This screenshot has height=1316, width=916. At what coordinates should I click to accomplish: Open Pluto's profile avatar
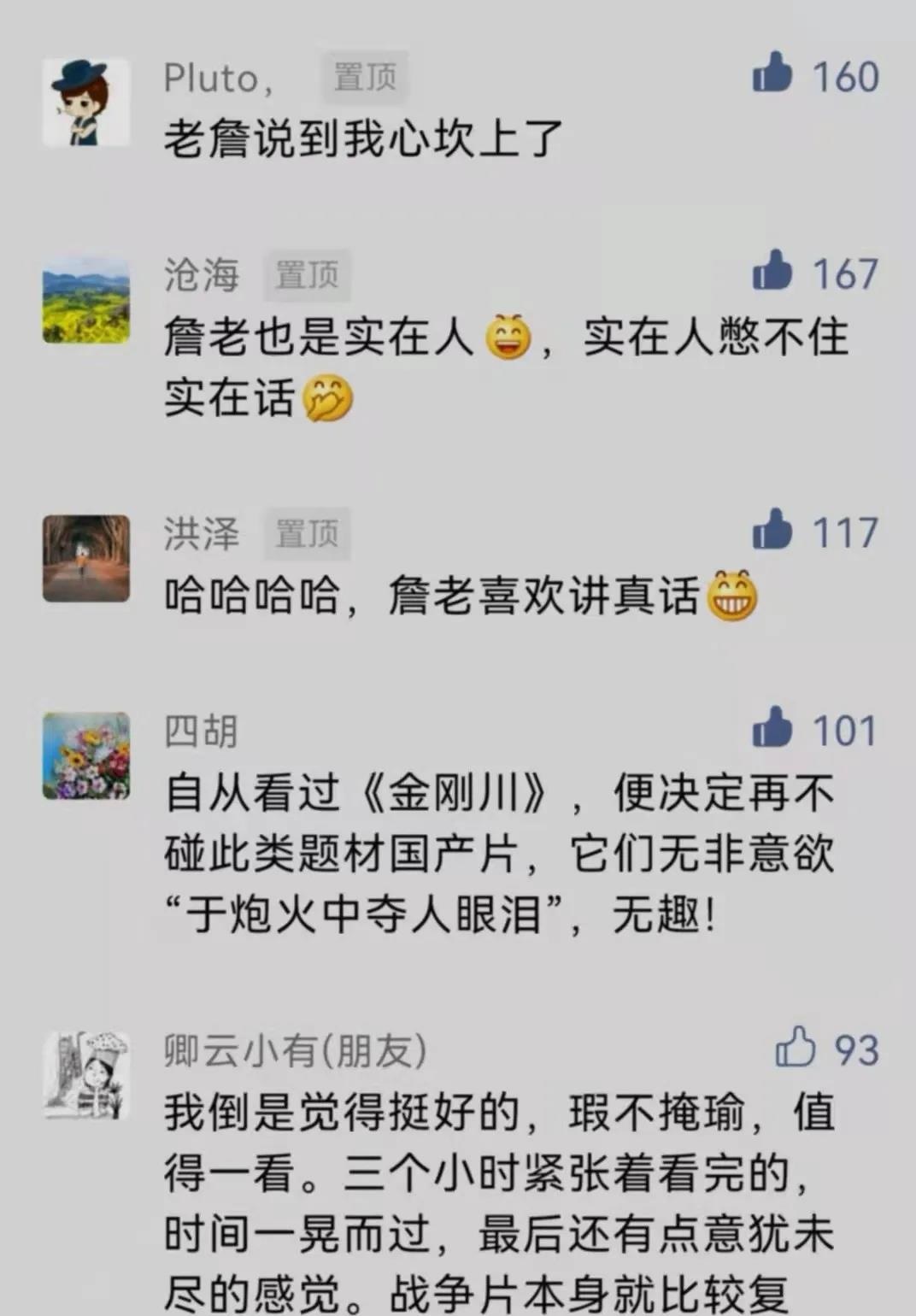[86, 103]
